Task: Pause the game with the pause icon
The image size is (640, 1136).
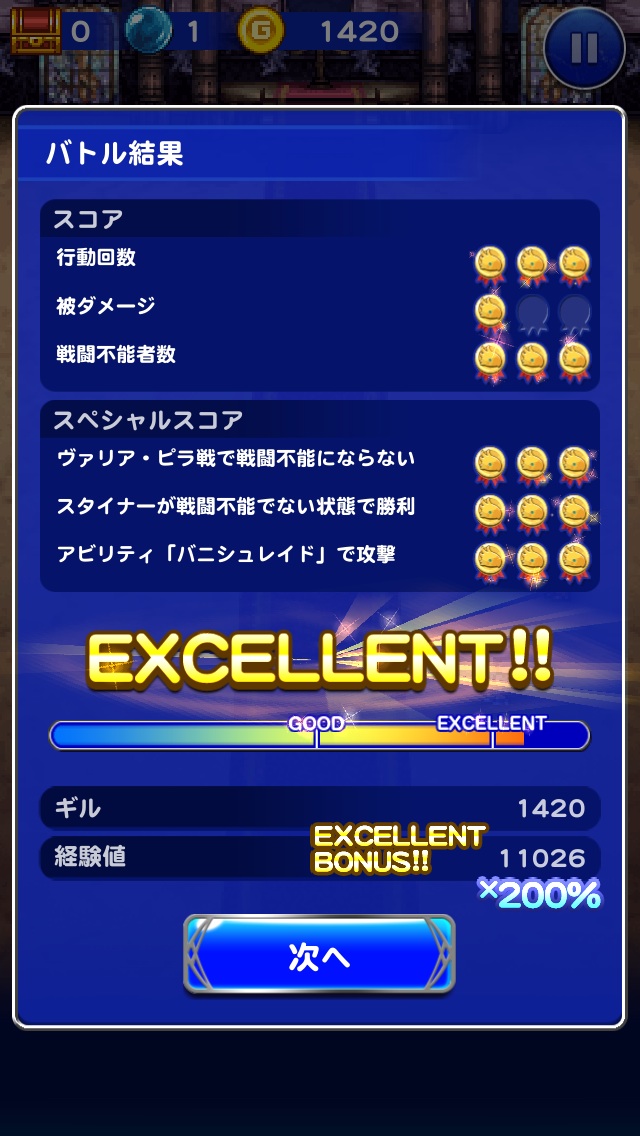Action: click(x=584, y=47)
